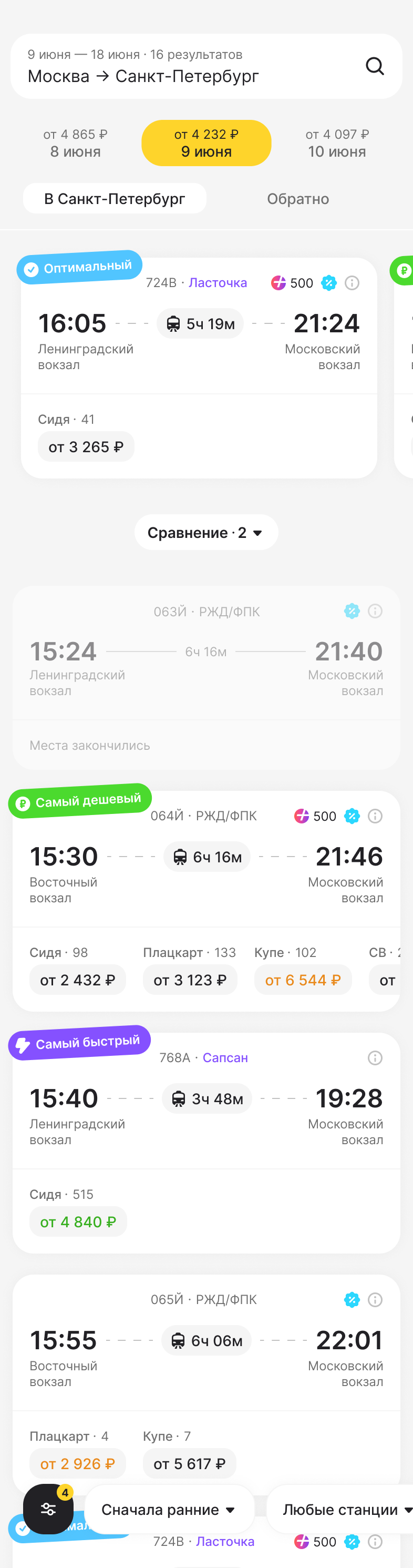The image size is (413, 1568).
Task: Choose Плацкарт от 3 123 ₽ on train 064Й
Action: 190,980
